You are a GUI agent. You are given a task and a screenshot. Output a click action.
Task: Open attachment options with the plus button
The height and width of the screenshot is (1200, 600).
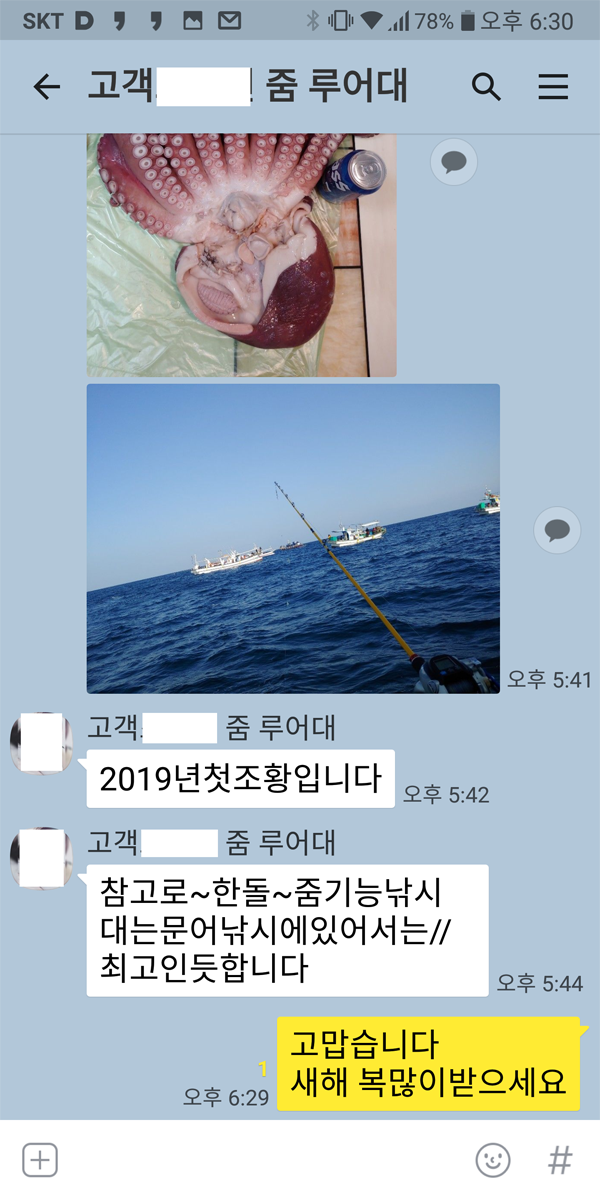click(40, 1160)
